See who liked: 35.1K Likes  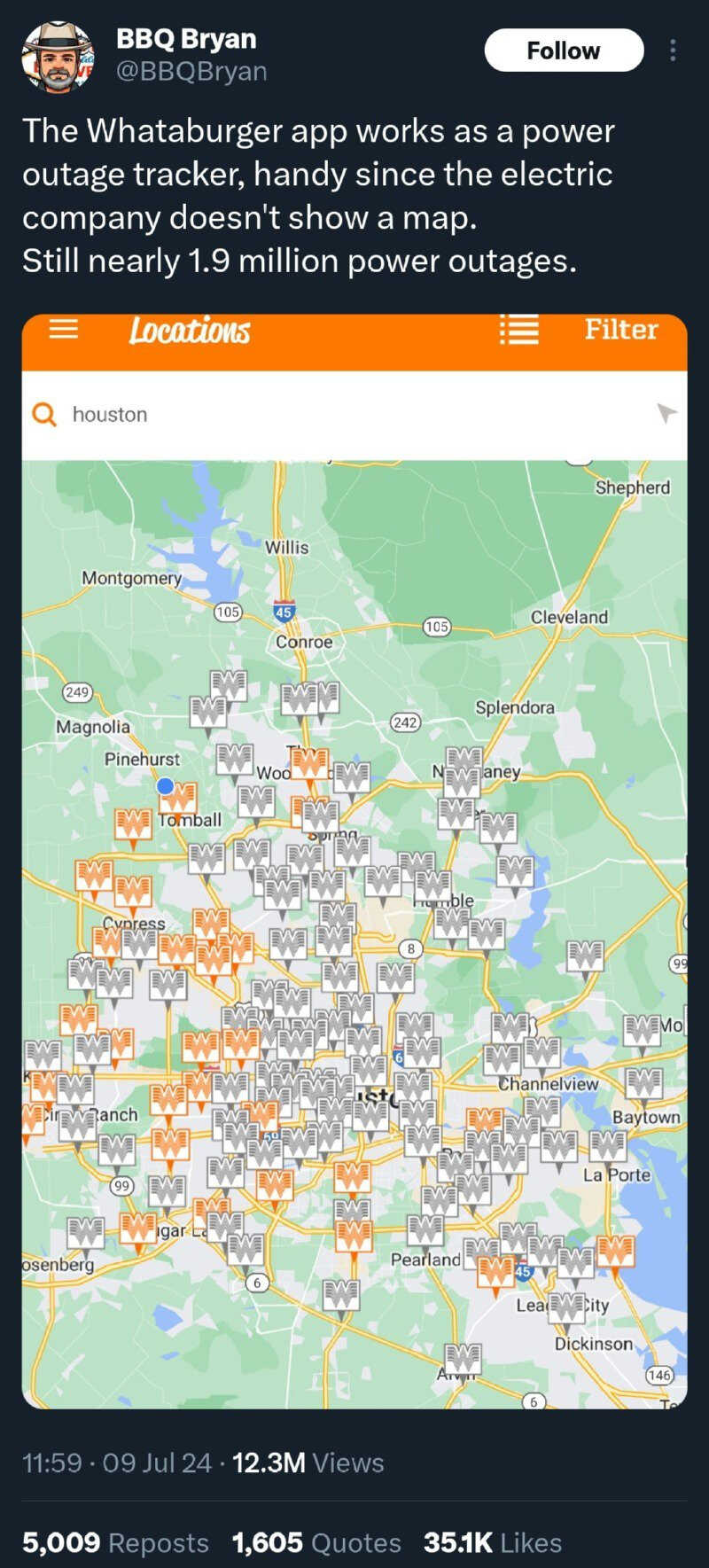pos(493,1543)
